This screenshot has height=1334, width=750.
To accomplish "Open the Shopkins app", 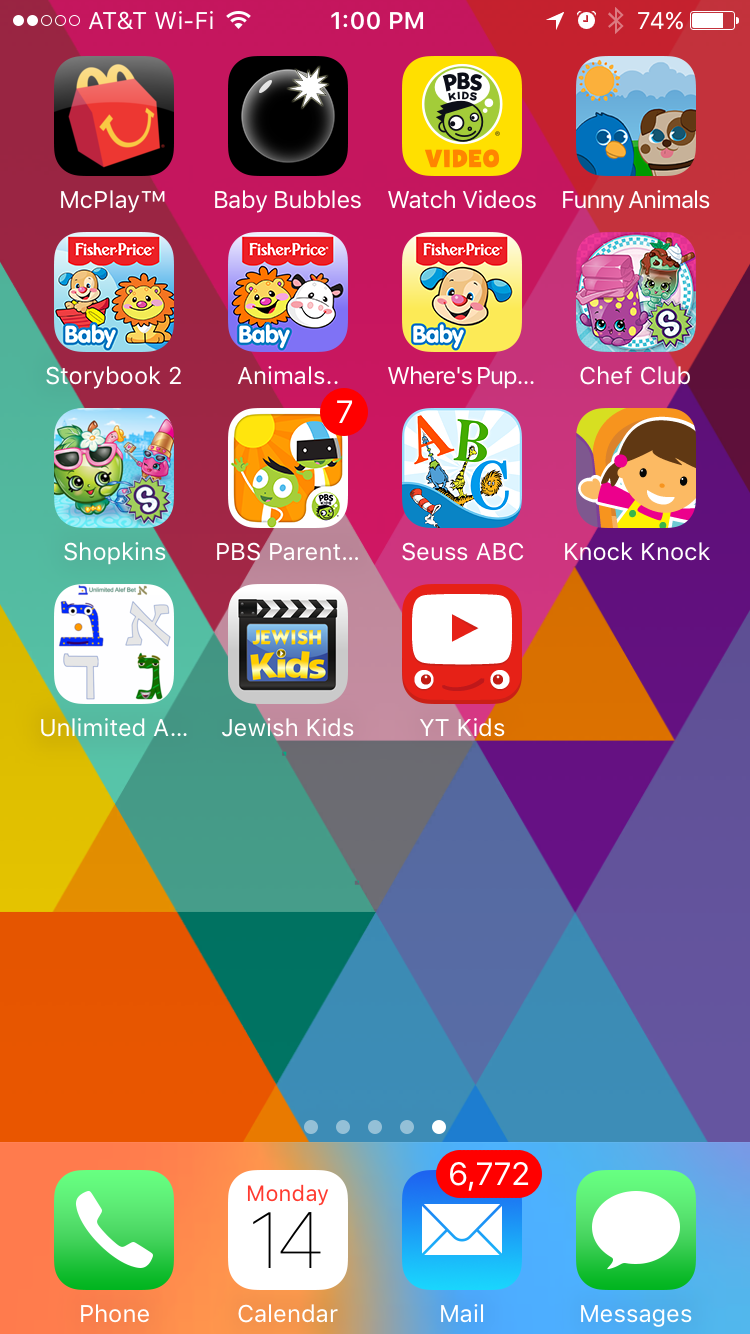I will [114, 468].
